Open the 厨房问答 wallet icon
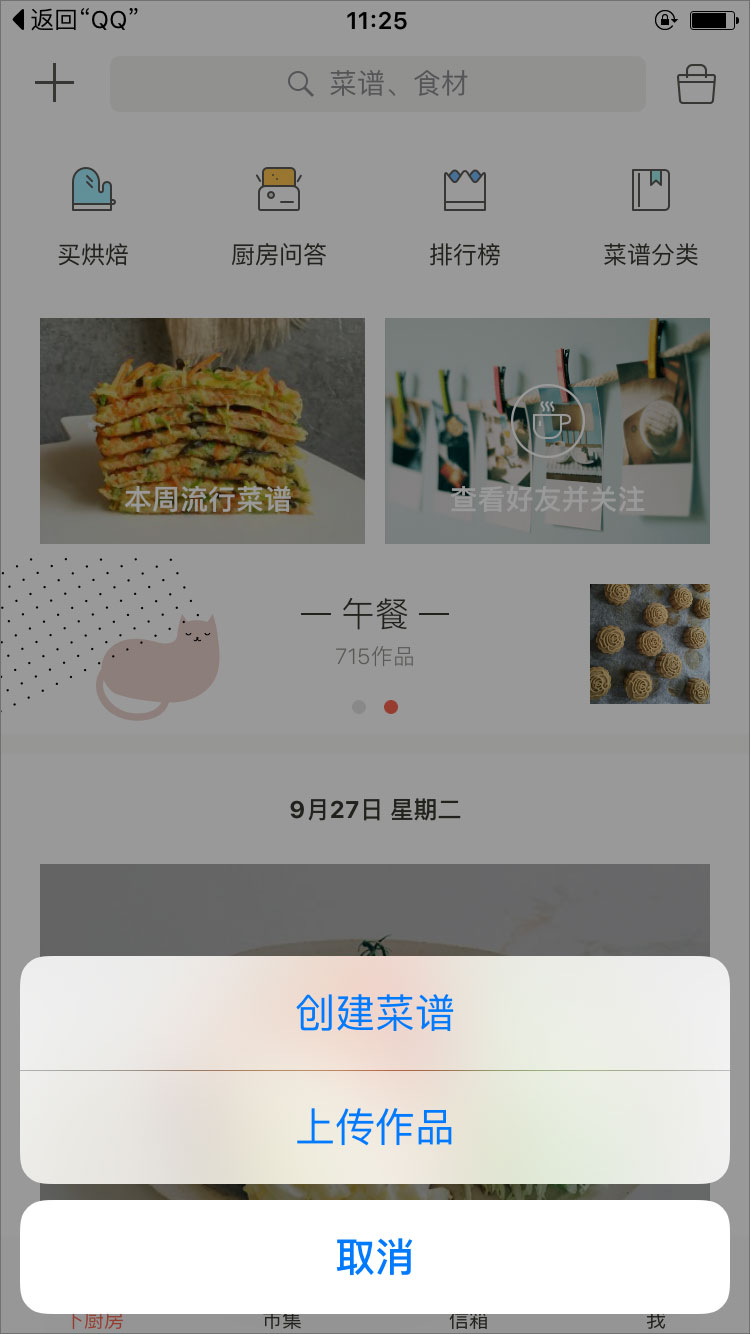Viewport: 750px width, 1334px height. click(x=280, y=190)
